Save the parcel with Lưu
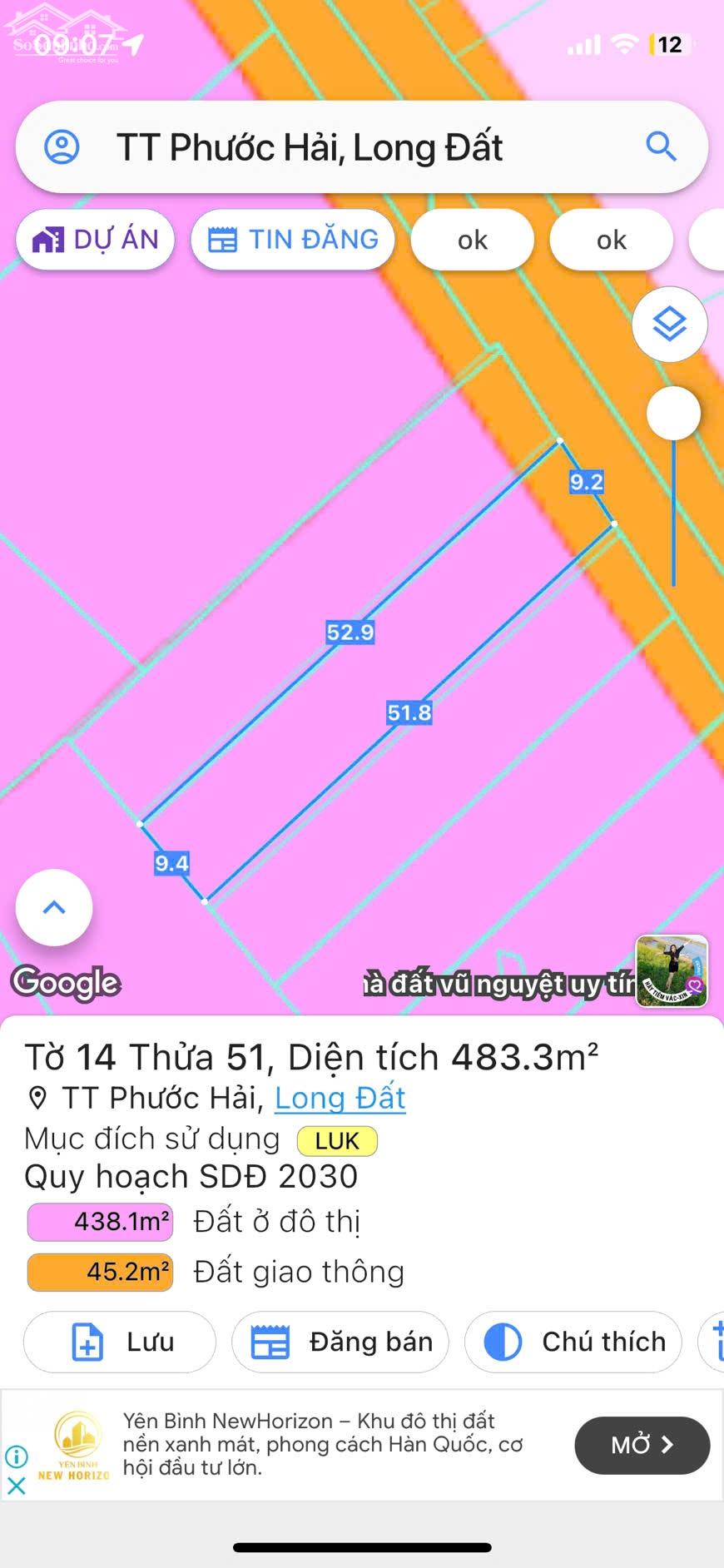724x1568 pixels. point(120,1342)
